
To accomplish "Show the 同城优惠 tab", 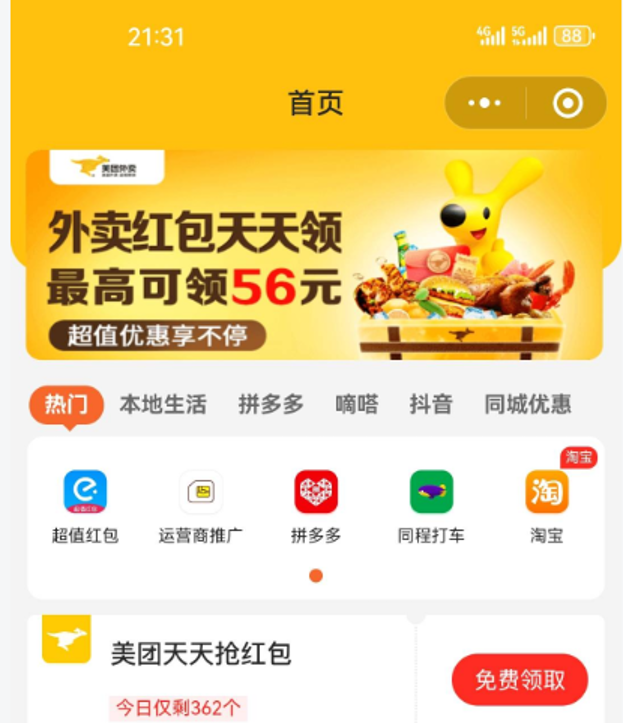I will (528, 404).
